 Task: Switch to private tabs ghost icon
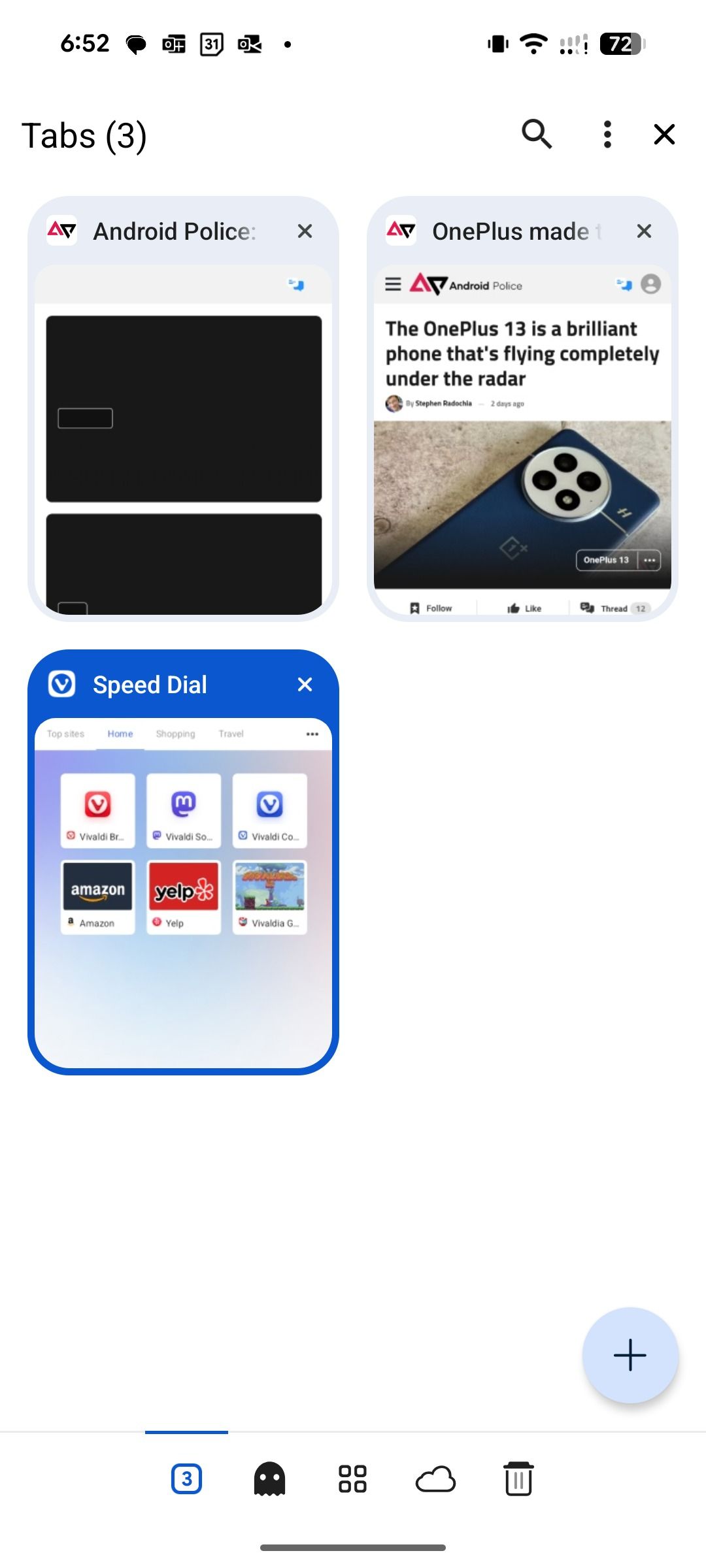coord(269,1479)
